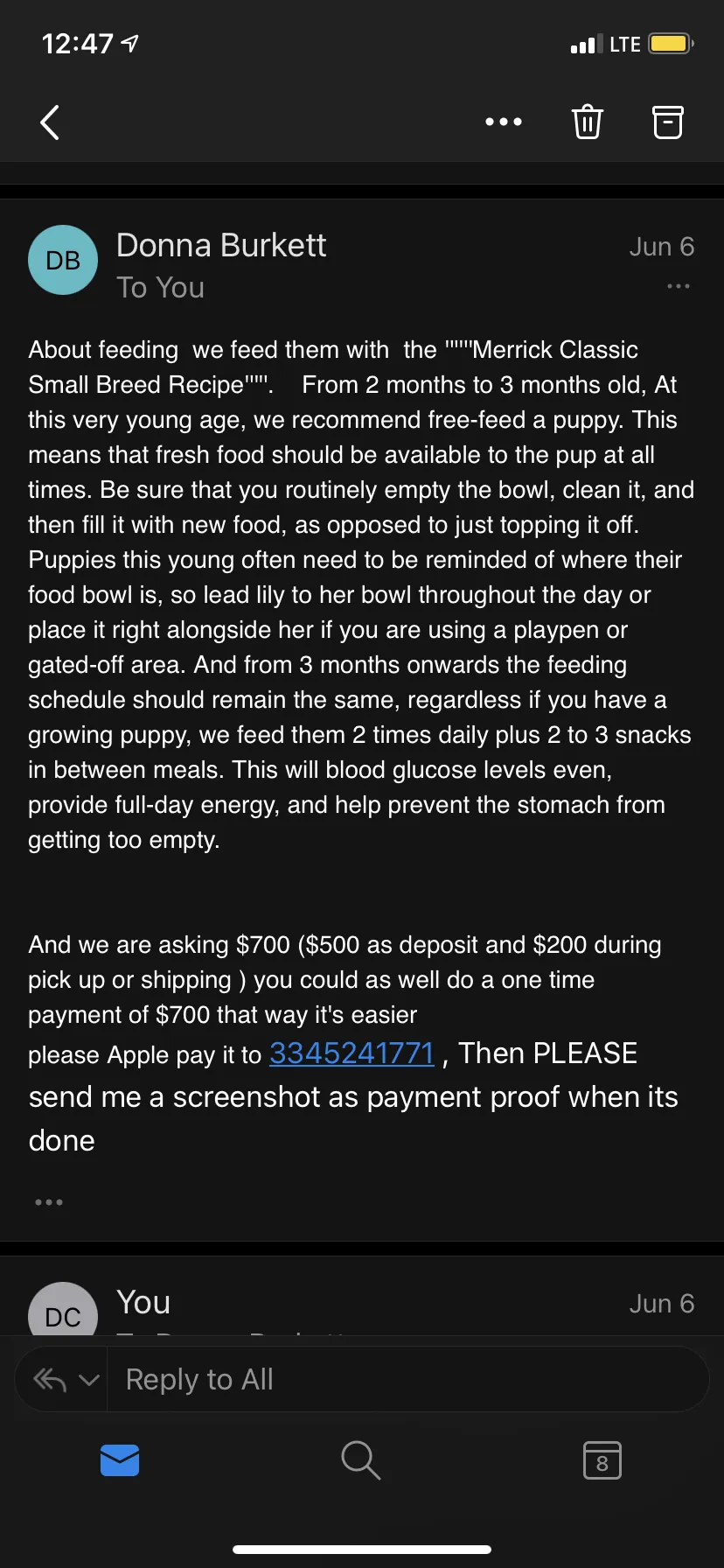Expand the quoted text ellipsis below message
The width and height of the screenshot is (724, 1568).
(49, 1202)
